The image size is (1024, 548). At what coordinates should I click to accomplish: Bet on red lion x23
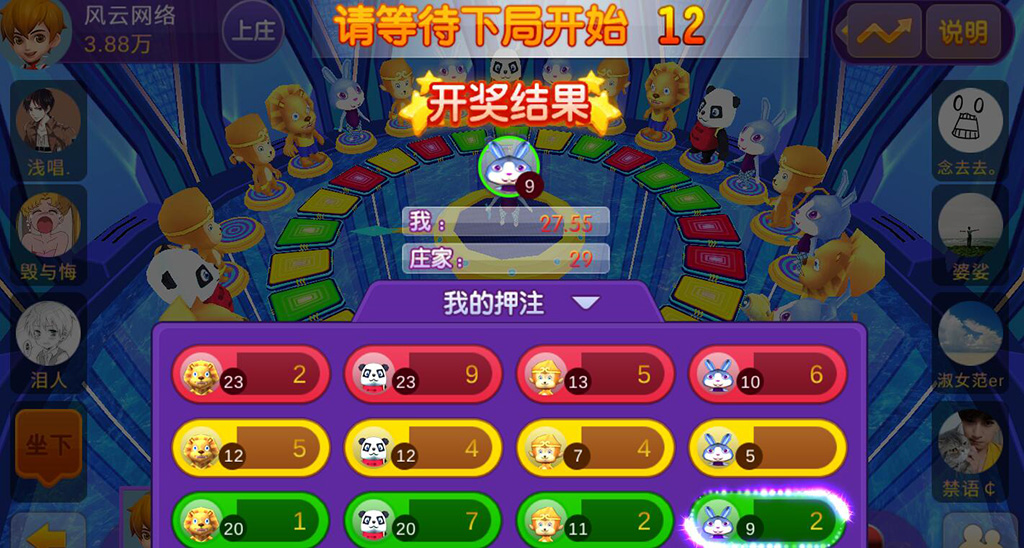click(251, 375)
